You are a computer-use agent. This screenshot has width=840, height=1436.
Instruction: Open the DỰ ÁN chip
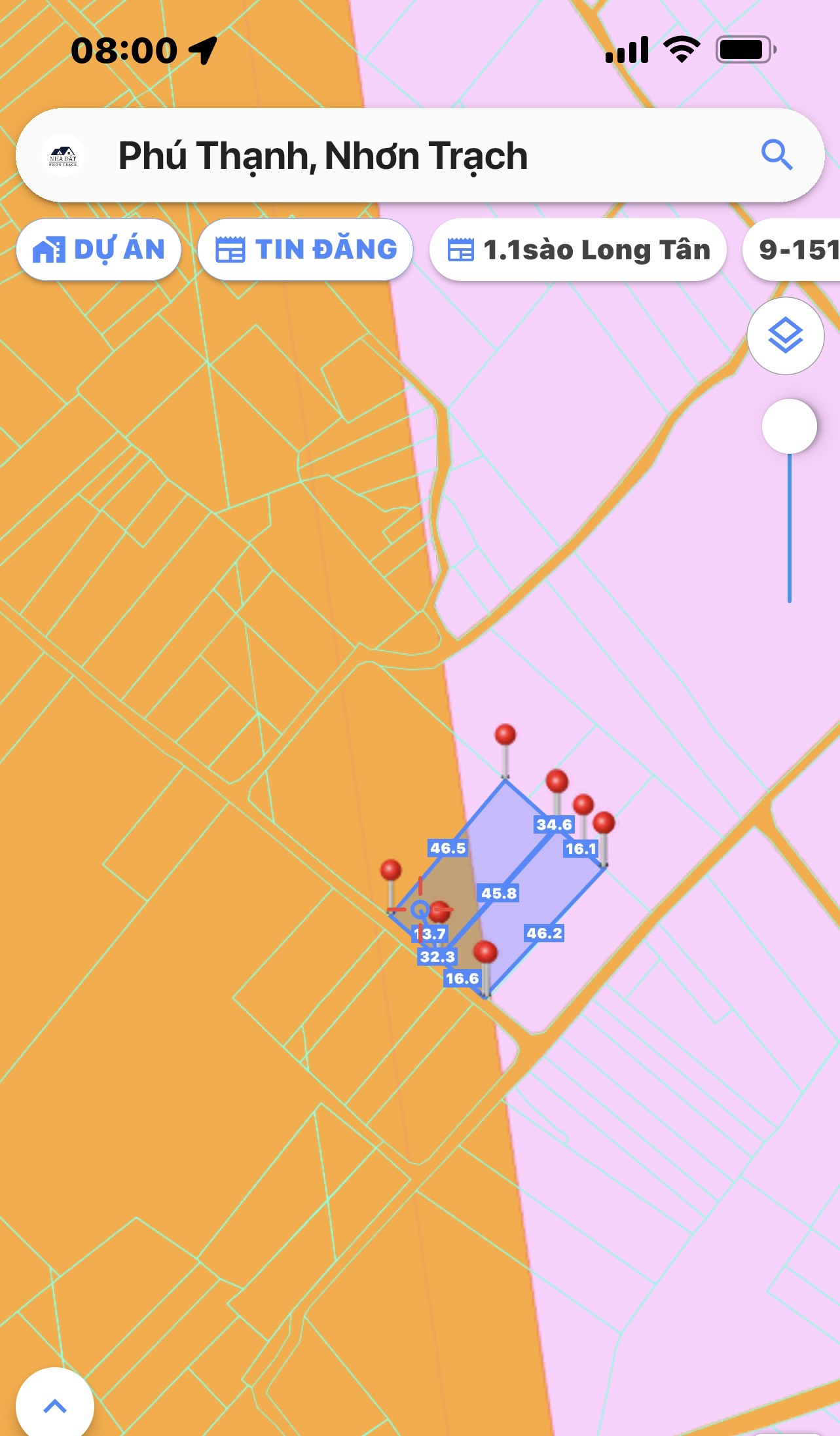(99, 249)
